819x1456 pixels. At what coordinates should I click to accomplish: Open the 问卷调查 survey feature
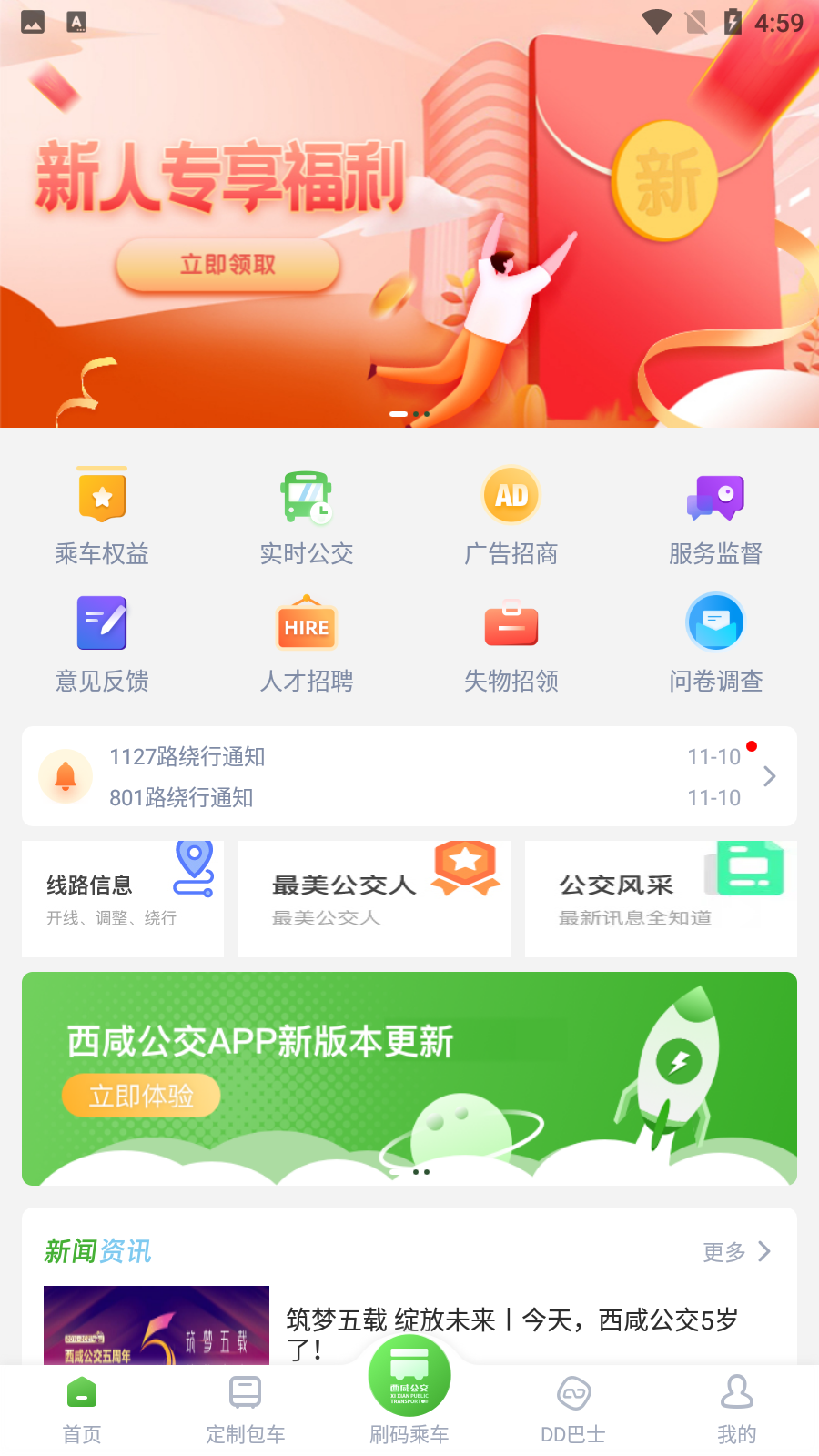[715, 642]
